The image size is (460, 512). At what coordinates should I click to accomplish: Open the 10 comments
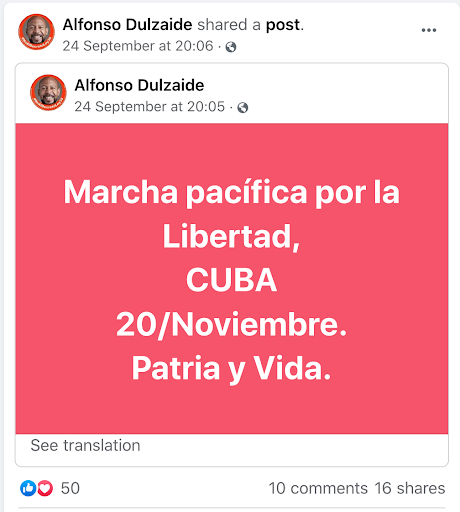(318, 488)
